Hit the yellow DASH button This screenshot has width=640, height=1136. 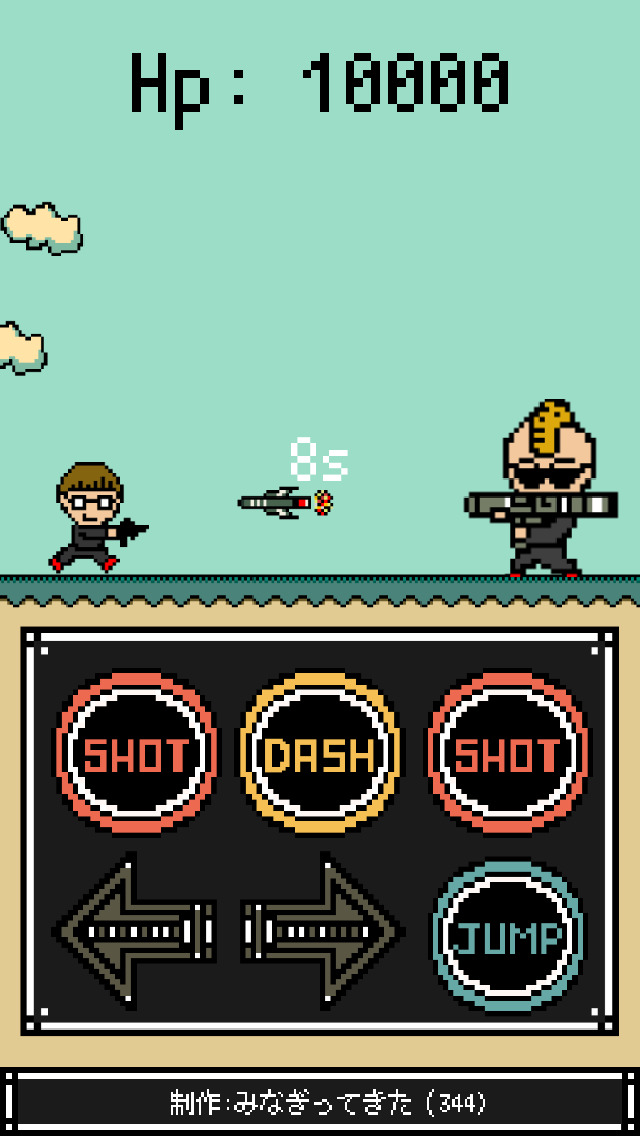click(320, 753)
